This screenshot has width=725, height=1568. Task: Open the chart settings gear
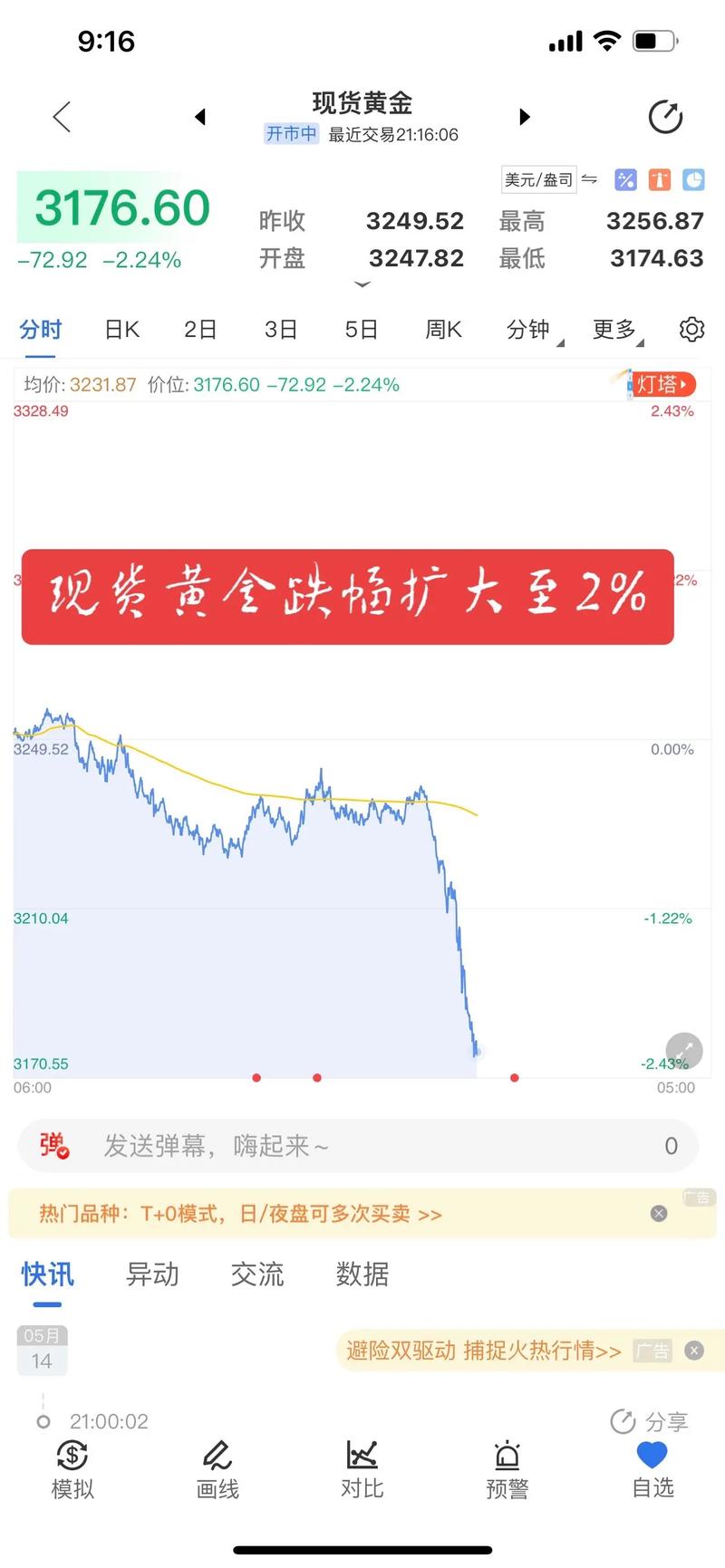[691, 330]
